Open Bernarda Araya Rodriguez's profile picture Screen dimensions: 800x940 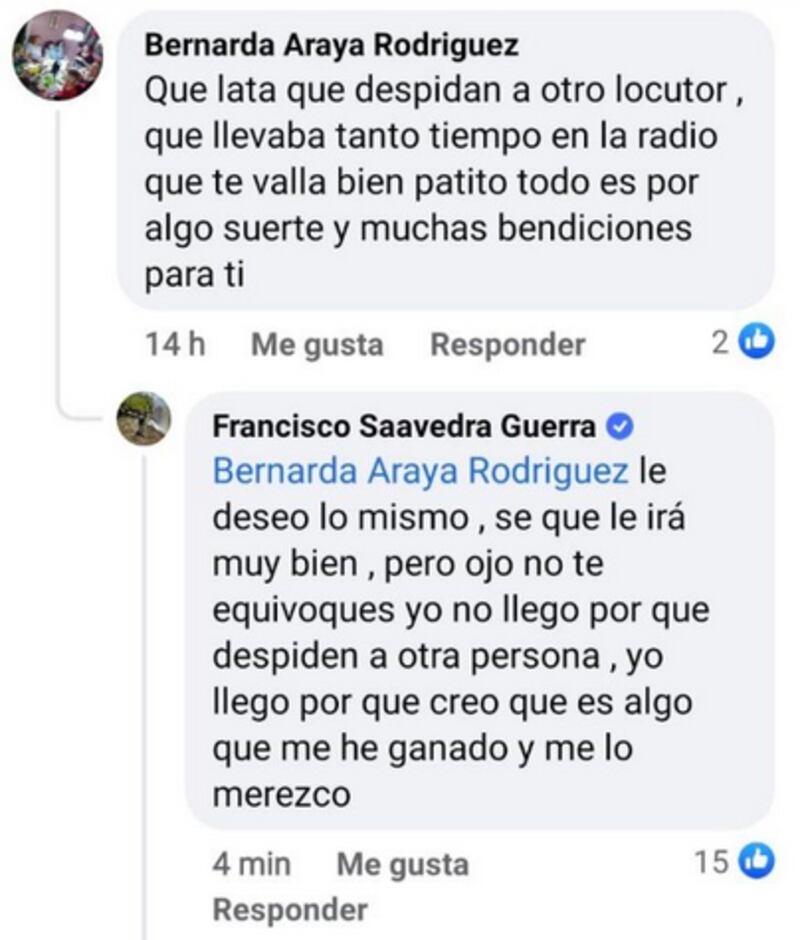pos(57,56)
